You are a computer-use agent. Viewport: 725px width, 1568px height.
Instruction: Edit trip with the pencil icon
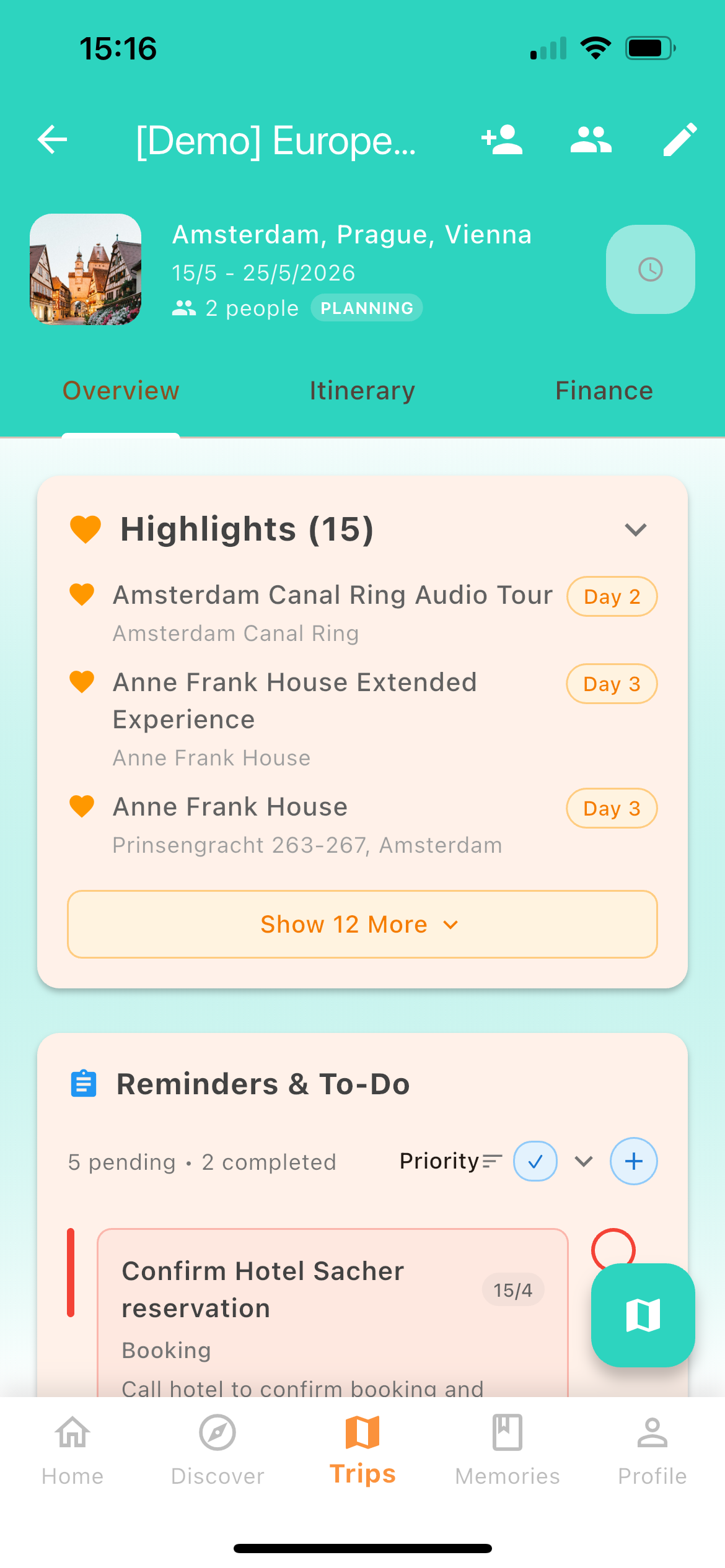tap(680, 139)
